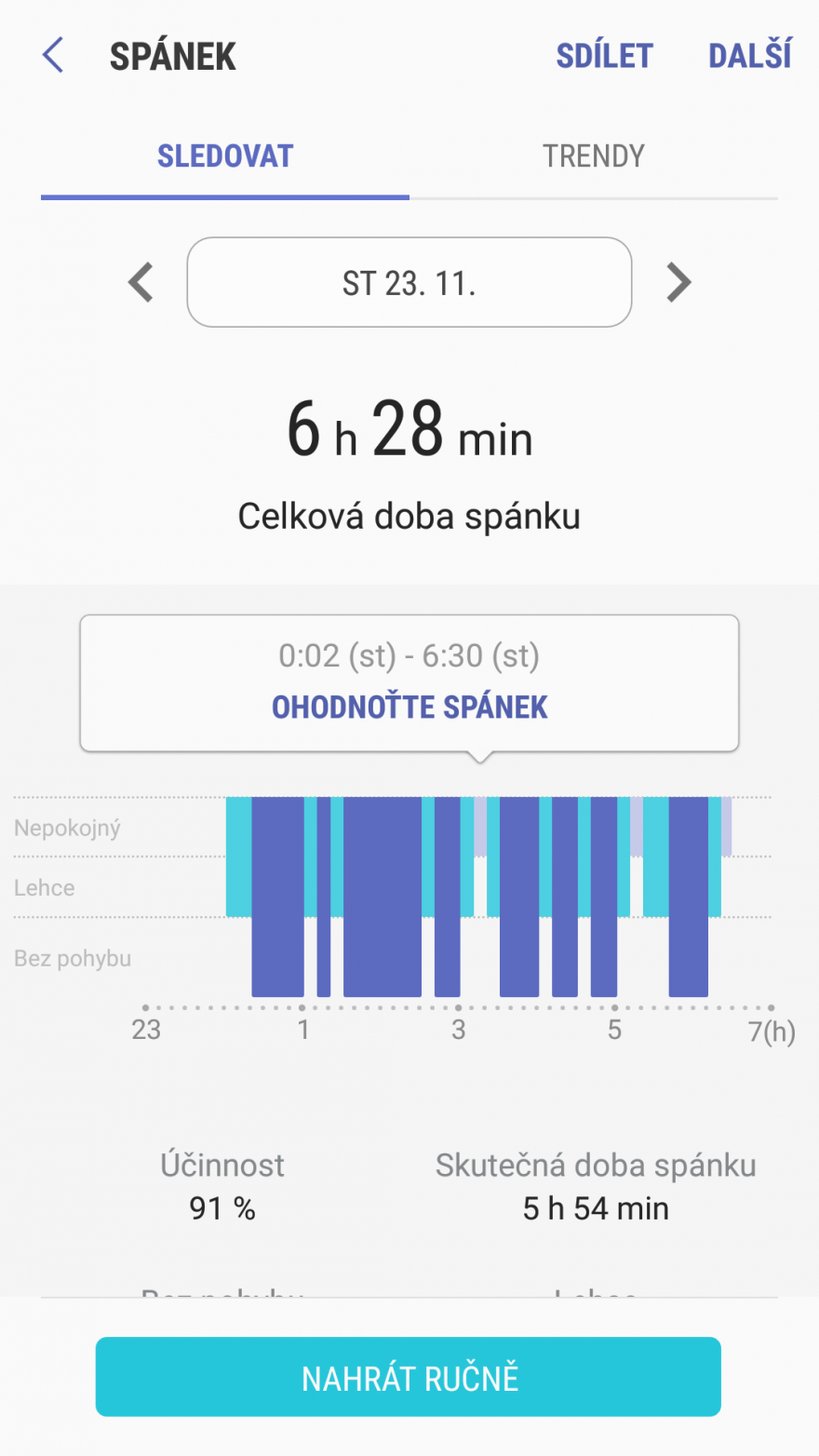Open the DALŠÍ menu
Screen dimensions: 819x1456
pos(750,56)
